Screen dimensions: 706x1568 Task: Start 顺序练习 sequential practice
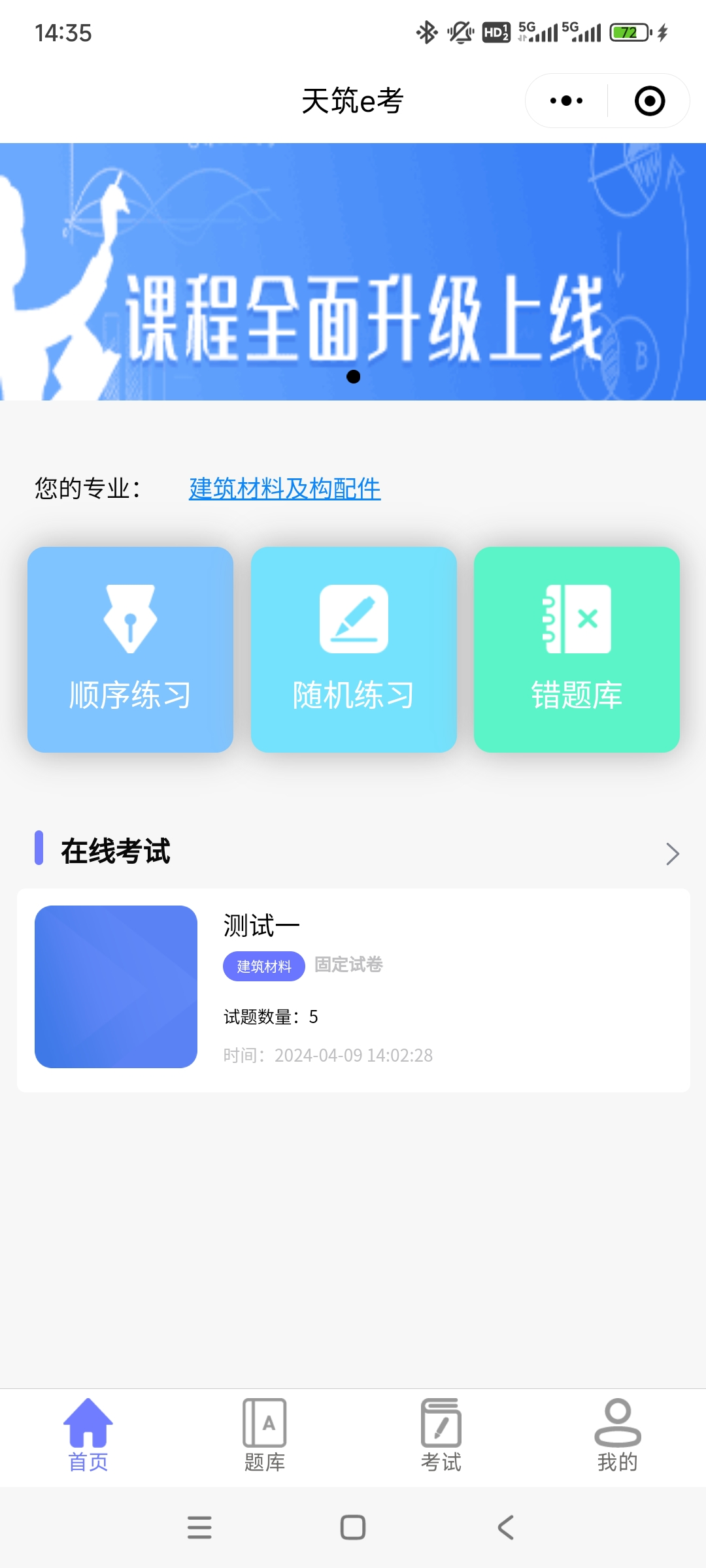click(x=130, y=649)
